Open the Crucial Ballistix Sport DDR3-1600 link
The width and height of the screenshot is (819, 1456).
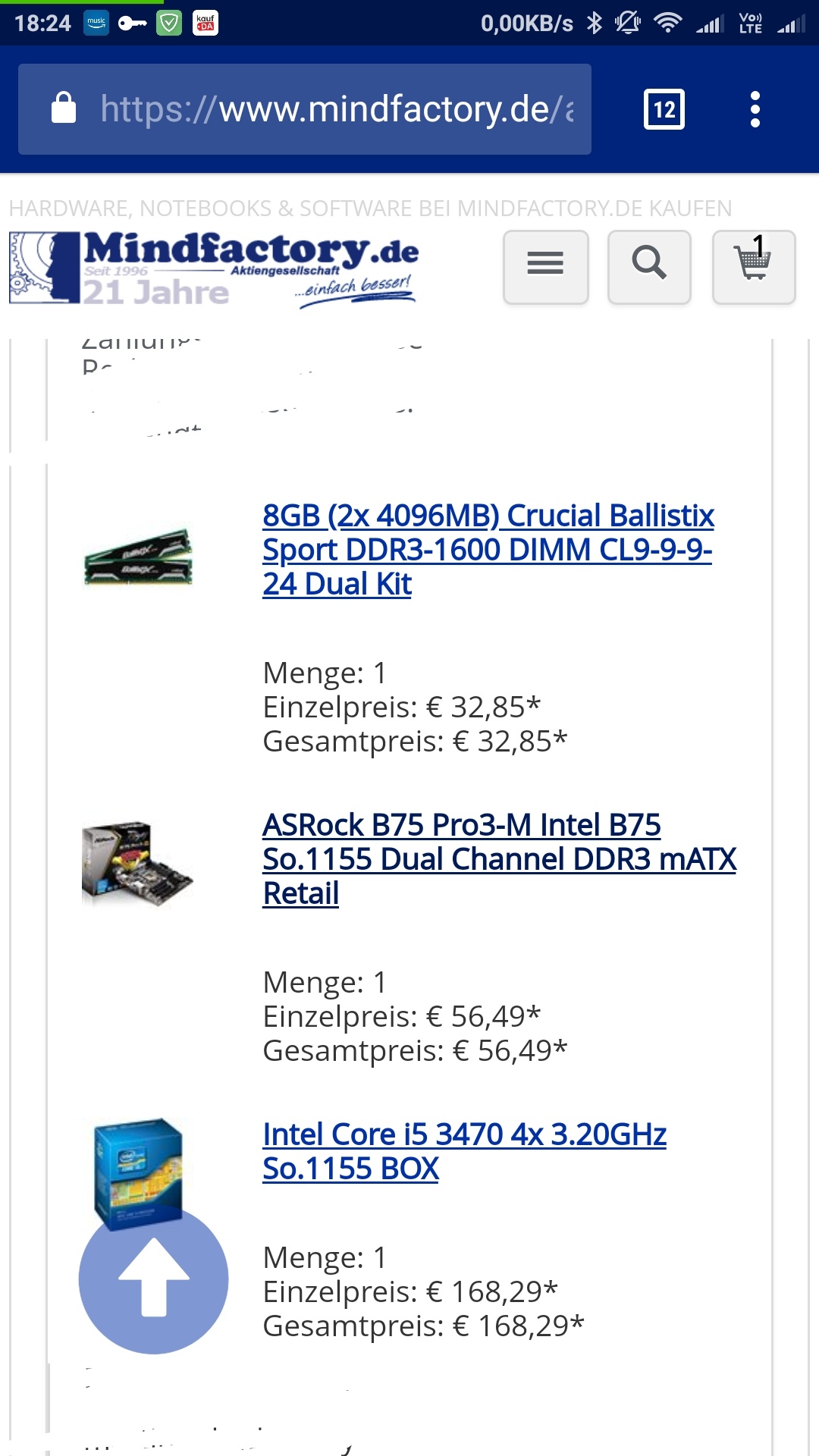487,549
